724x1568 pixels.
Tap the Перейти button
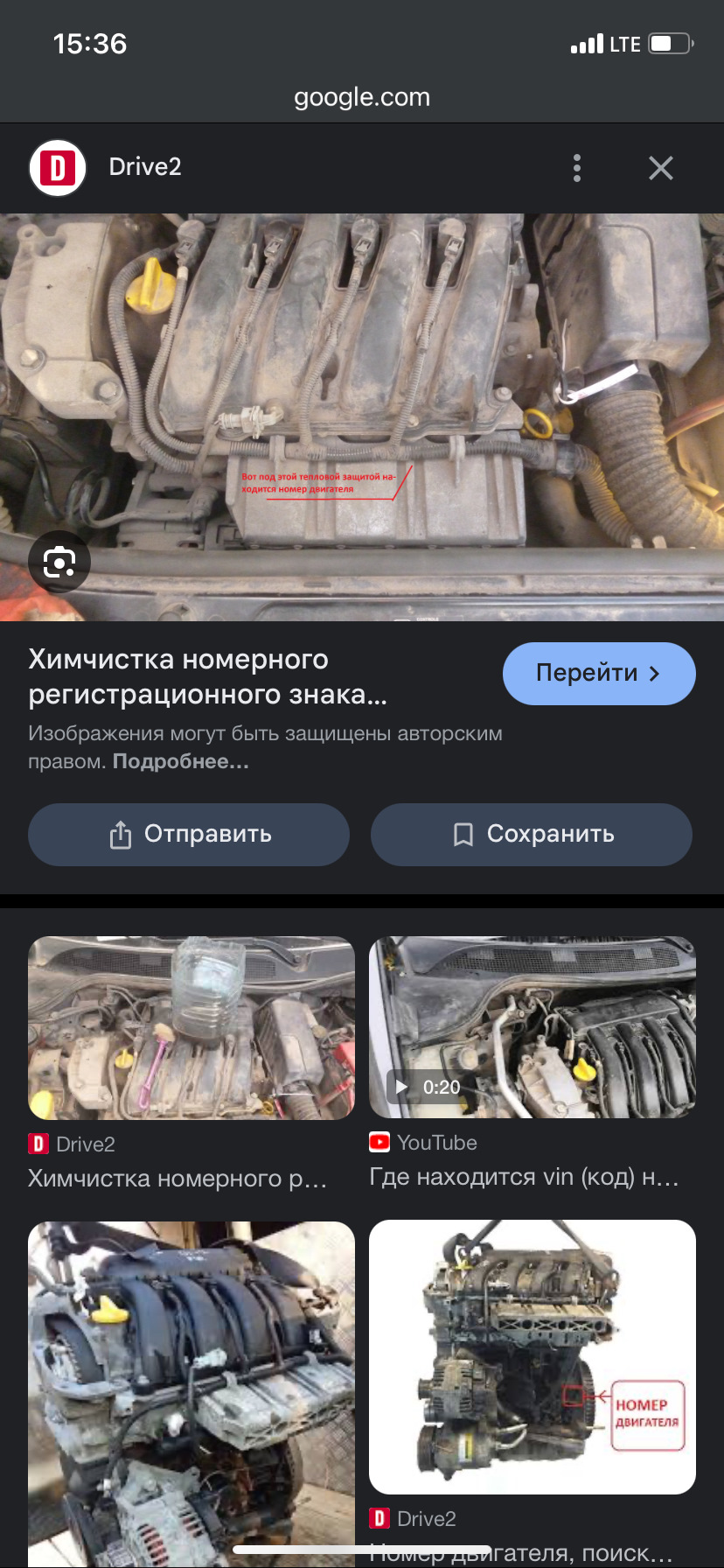coord(599,673)
